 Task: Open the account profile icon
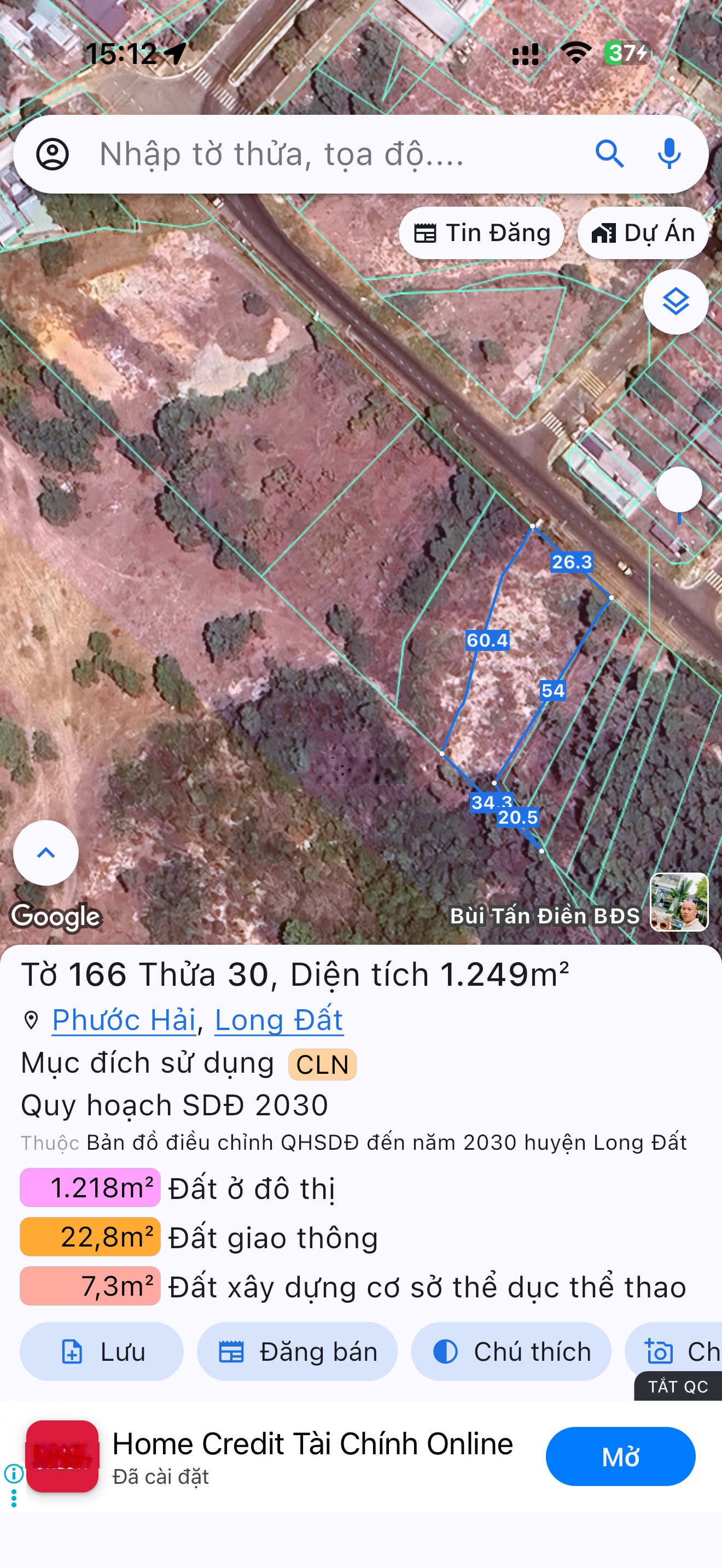tap(53, 154)
